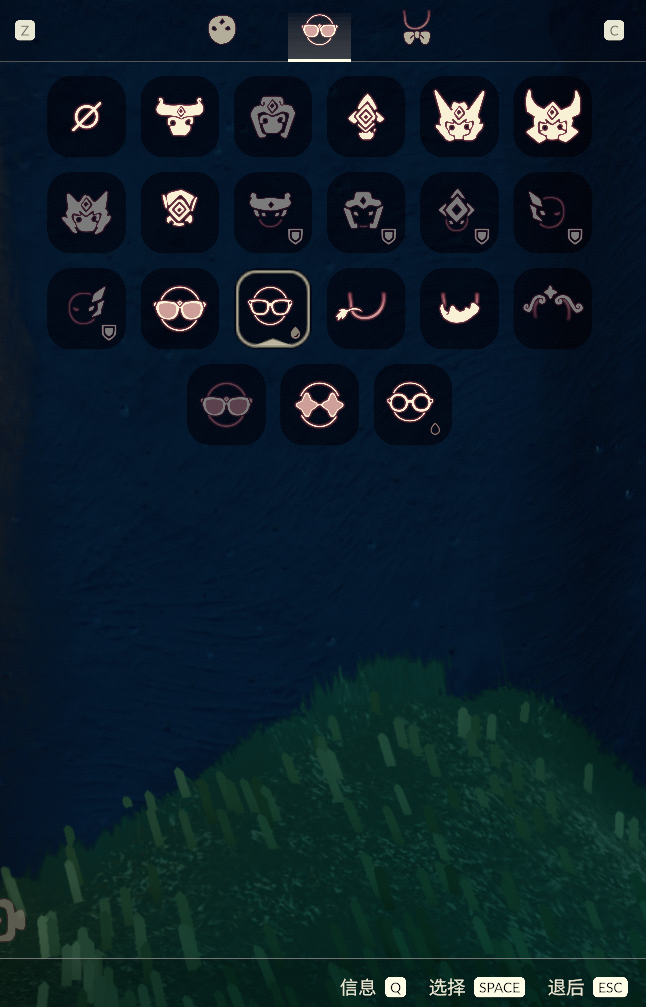The image size is (646, 1007).
Task: Switch to the mask category tab
Action: point(222,30)
